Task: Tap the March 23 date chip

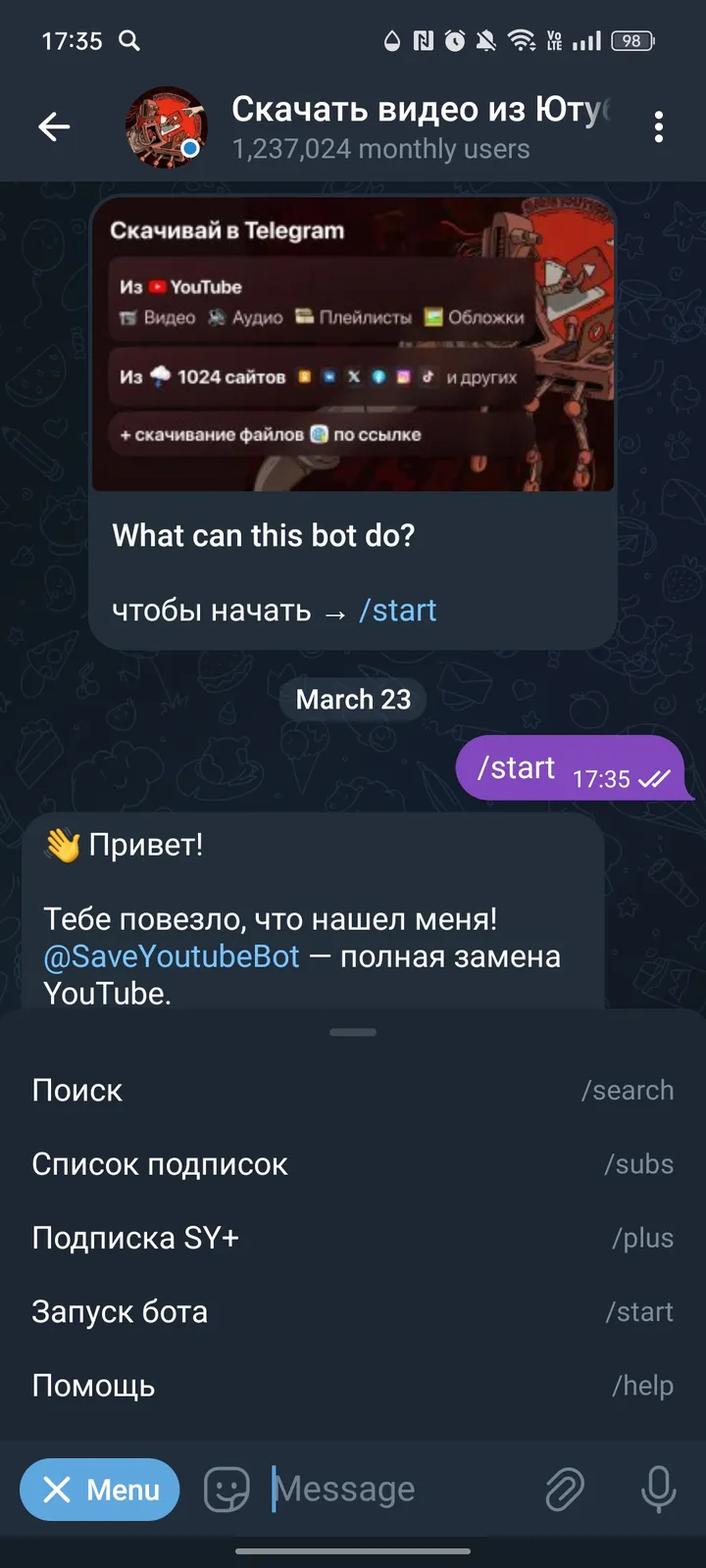Action: click(x=352, y=699)
